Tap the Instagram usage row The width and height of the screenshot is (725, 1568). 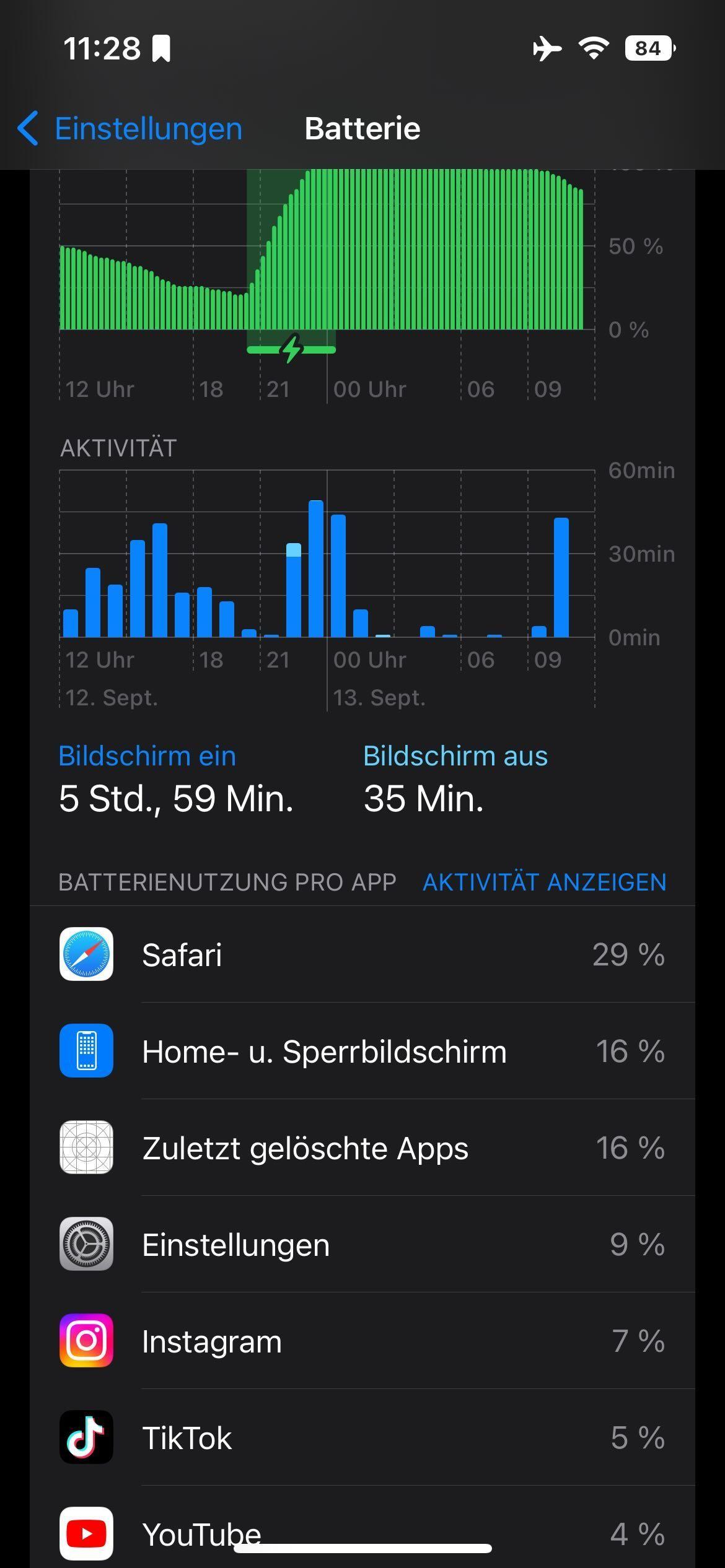(x=362, y=1341)
